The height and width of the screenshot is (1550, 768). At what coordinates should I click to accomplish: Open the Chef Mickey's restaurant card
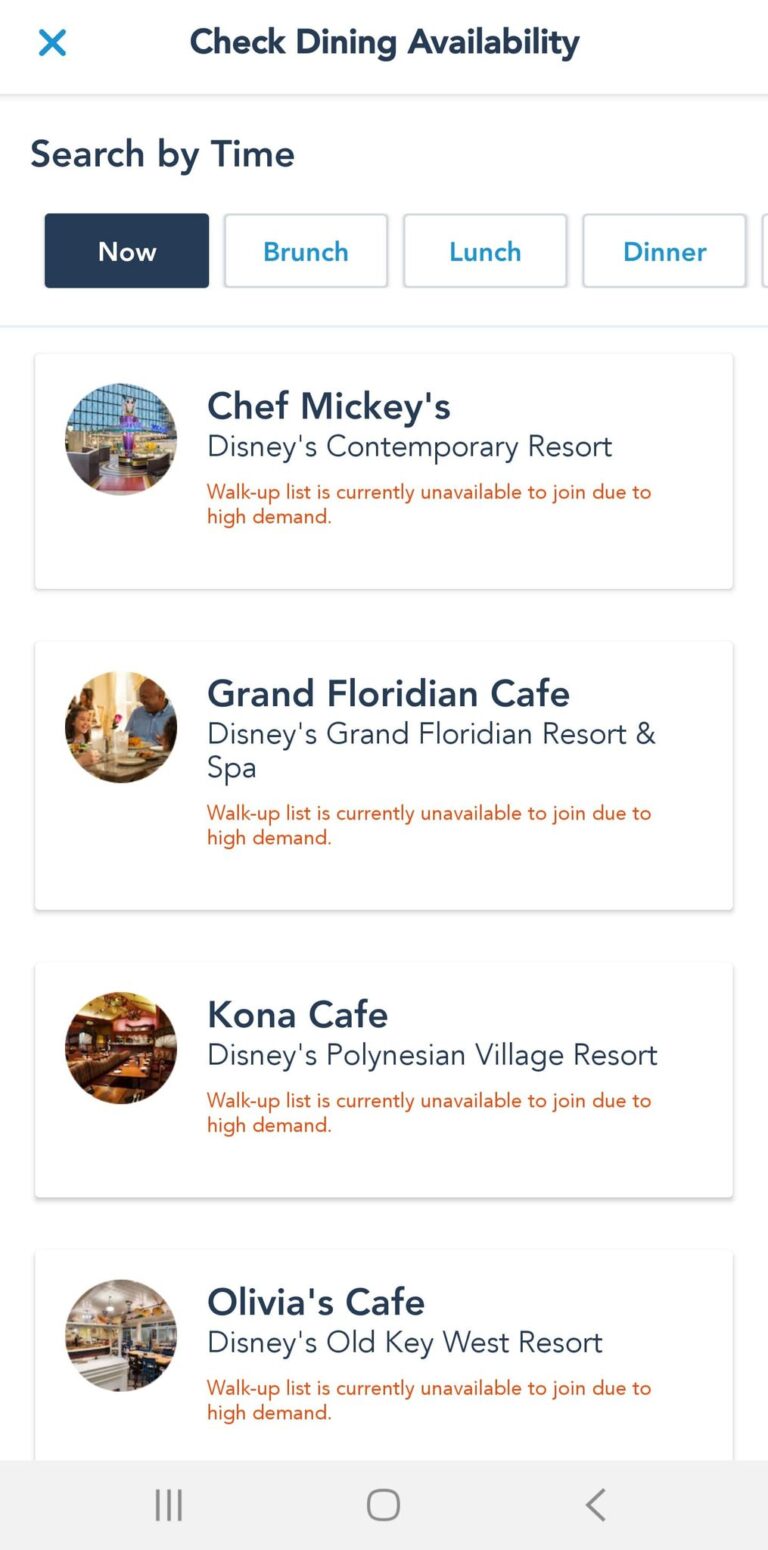tap(384, 471)
